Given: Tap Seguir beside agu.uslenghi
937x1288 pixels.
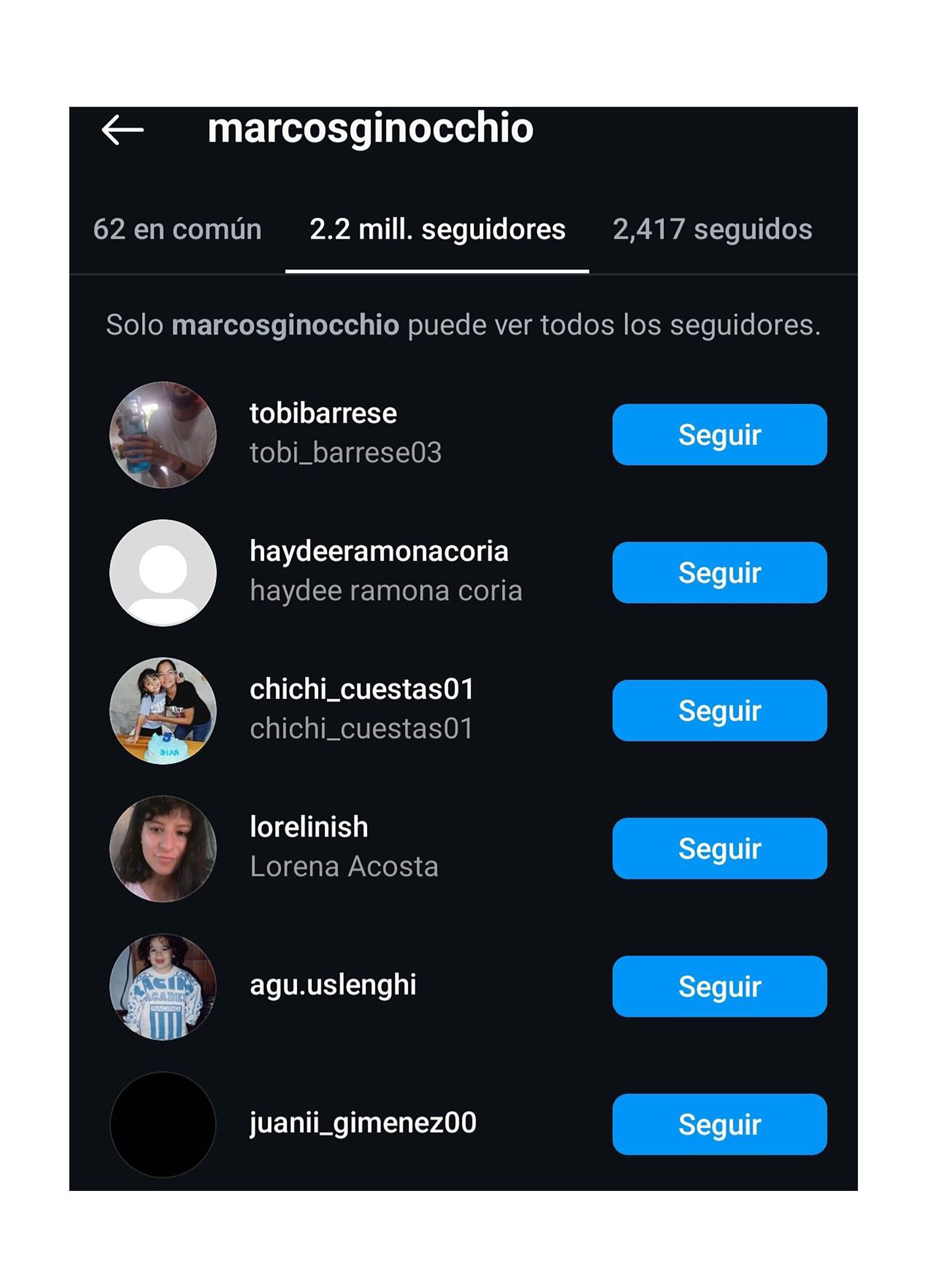Looking at the screenshot, I should click(x=719, y=986).
